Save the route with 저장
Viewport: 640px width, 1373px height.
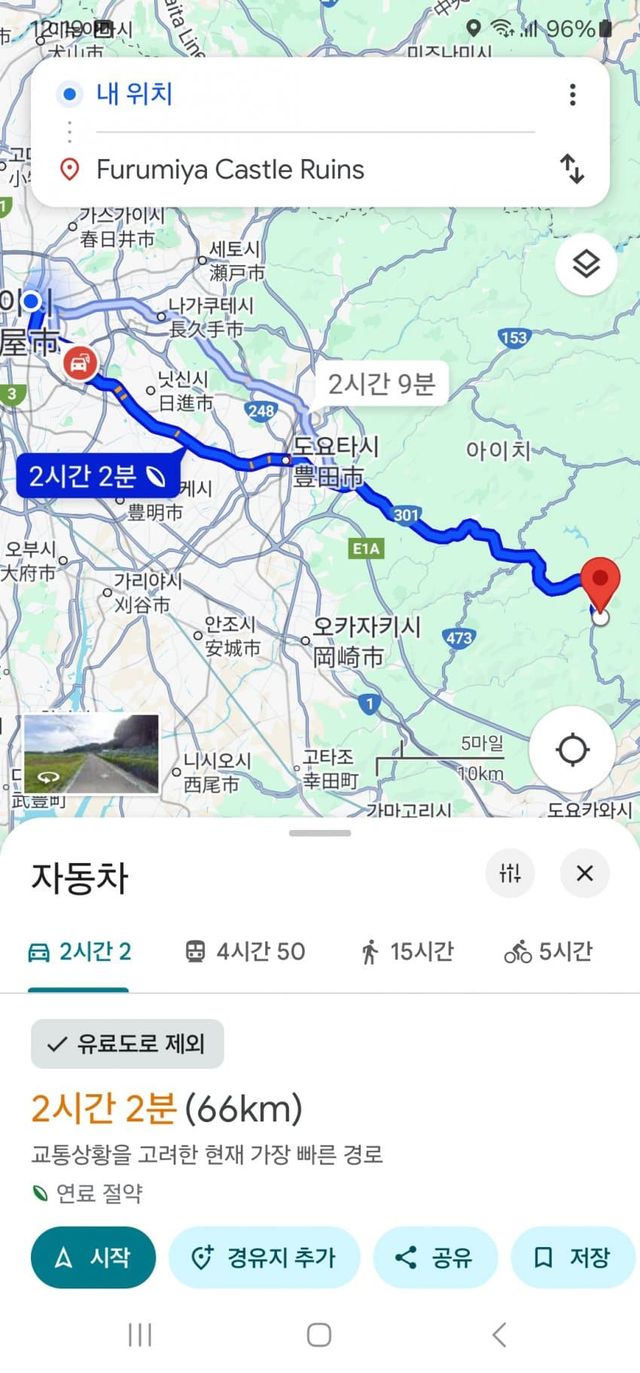[x=573, y=1258]
